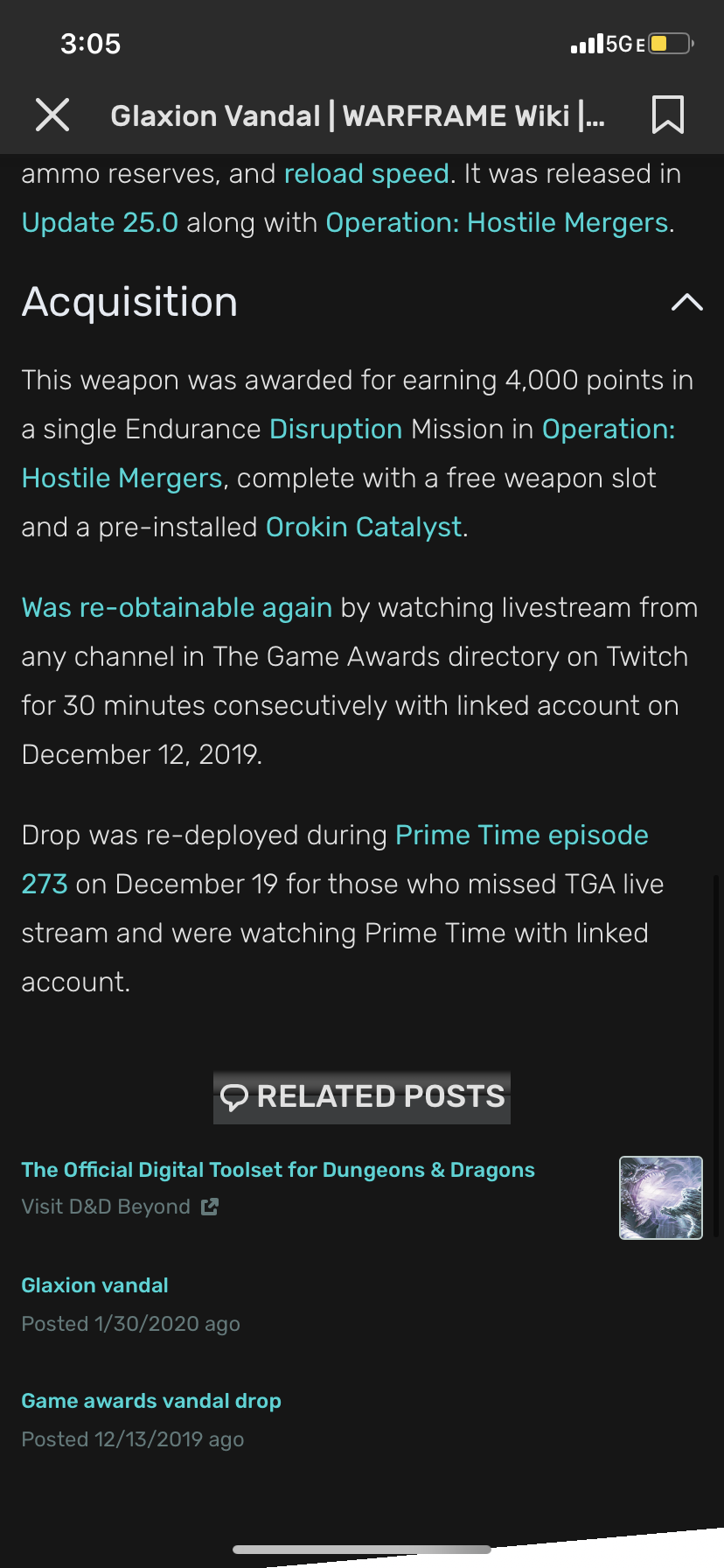Open the 'Was re-obtainable again' link
The width and height of the screenshot is (724, 1568).
pyautogui.click(x=177, y=608)
